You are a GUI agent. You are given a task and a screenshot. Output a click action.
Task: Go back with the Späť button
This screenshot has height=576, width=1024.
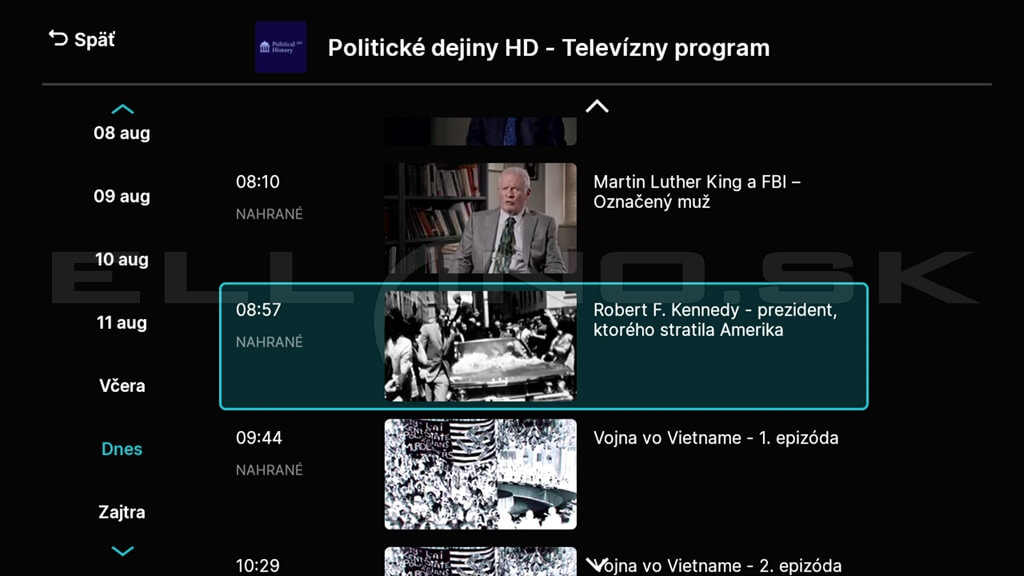[82, 39]
